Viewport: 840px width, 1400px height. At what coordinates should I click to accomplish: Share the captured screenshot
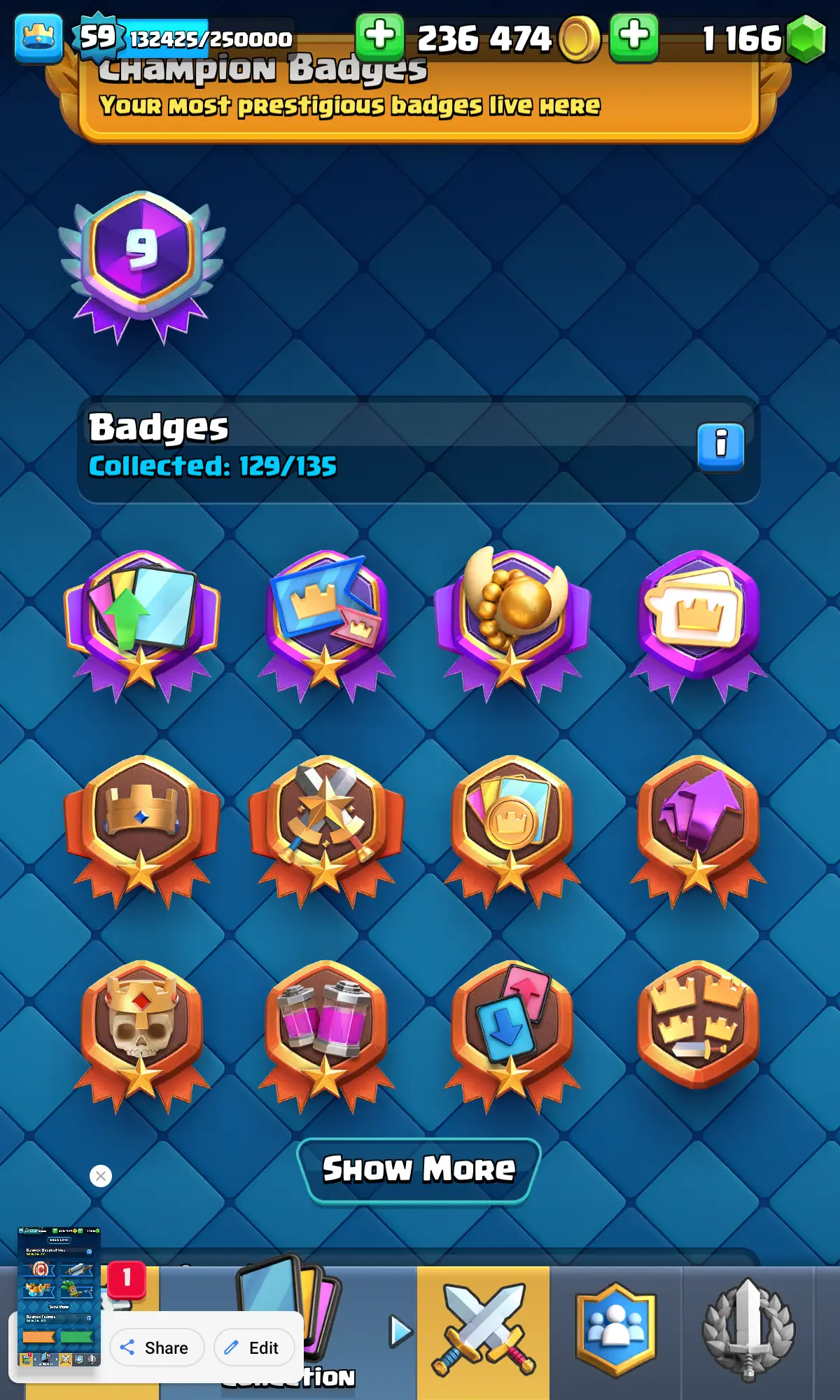[157, 1347]
